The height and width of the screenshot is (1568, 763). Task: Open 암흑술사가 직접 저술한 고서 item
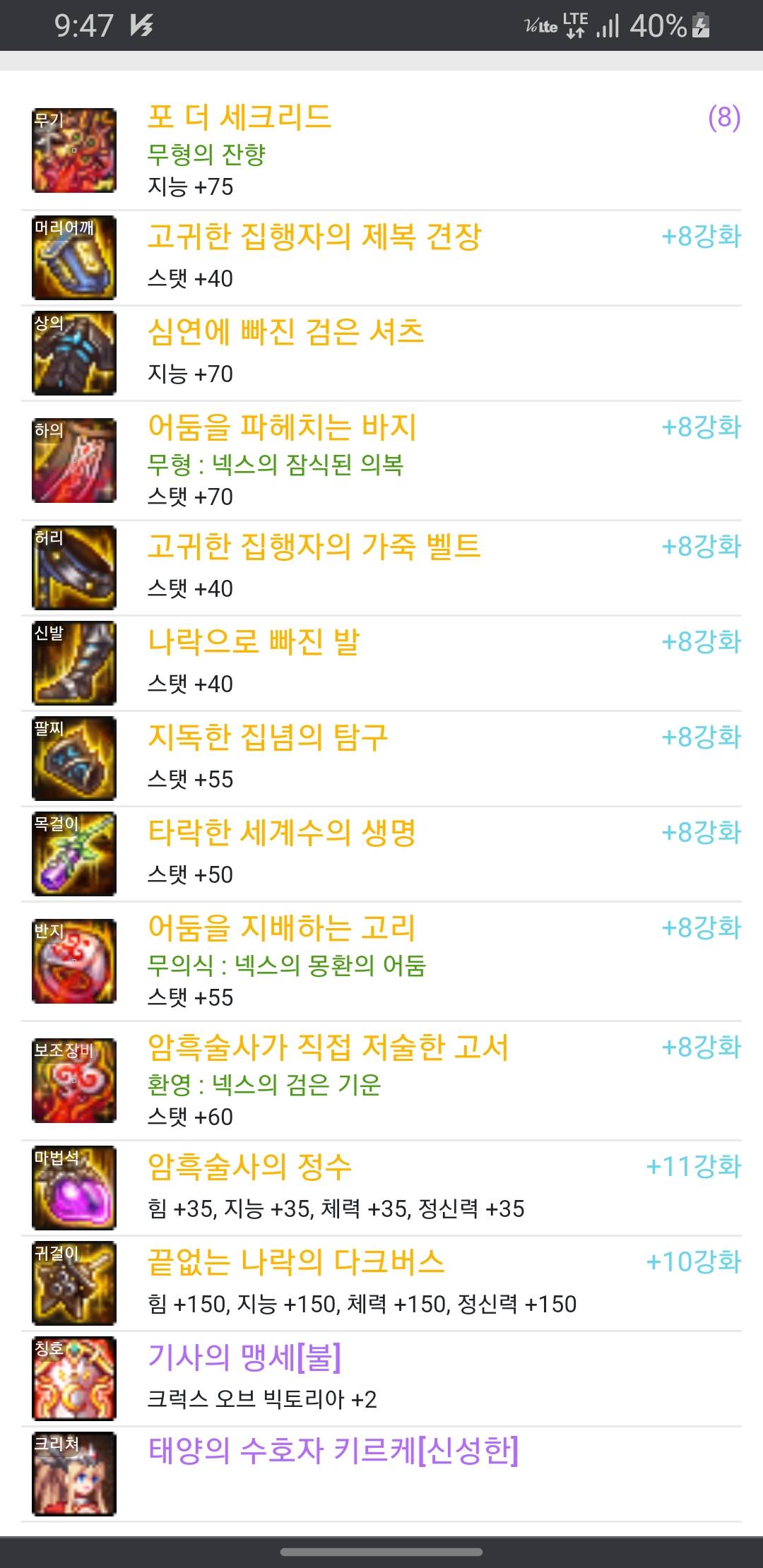pyautogui.click(x=328, y=1047)
